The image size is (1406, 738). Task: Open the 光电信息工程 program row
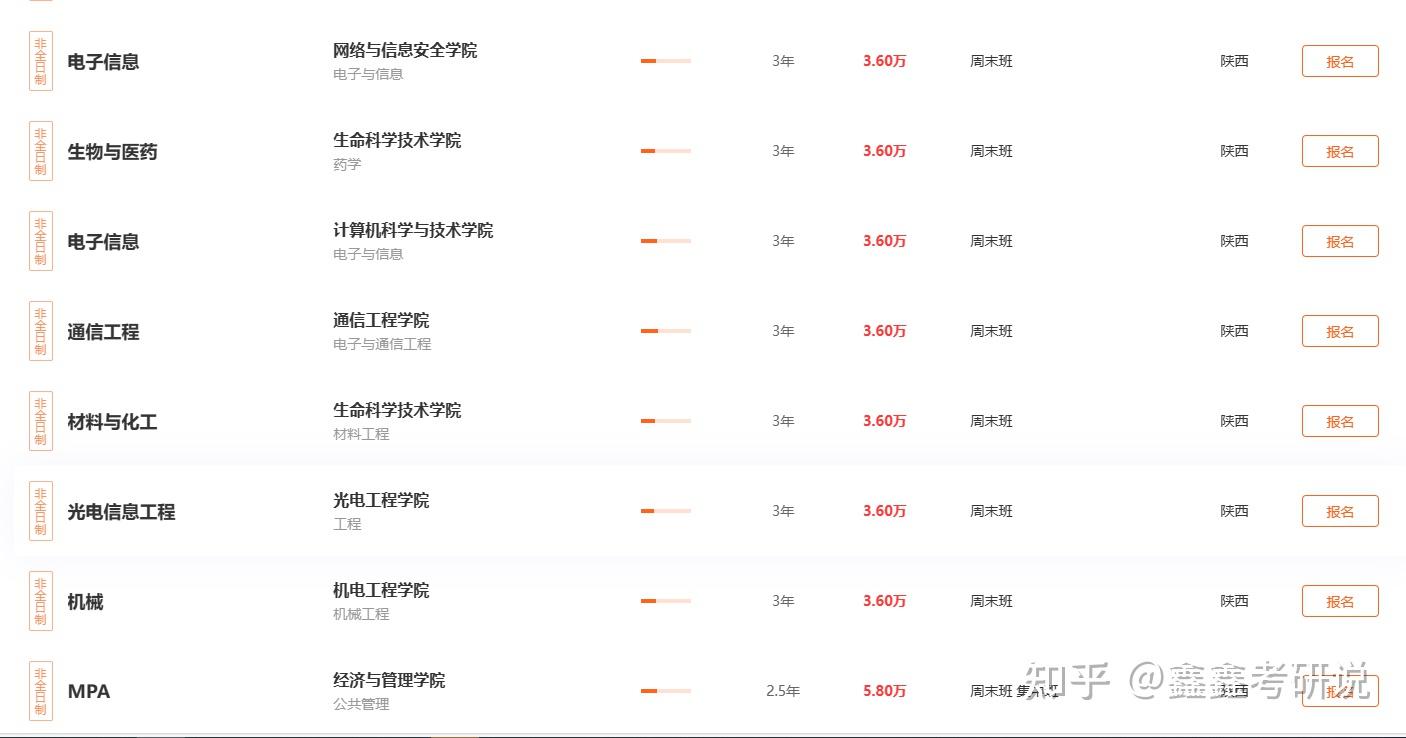[121, 512]
